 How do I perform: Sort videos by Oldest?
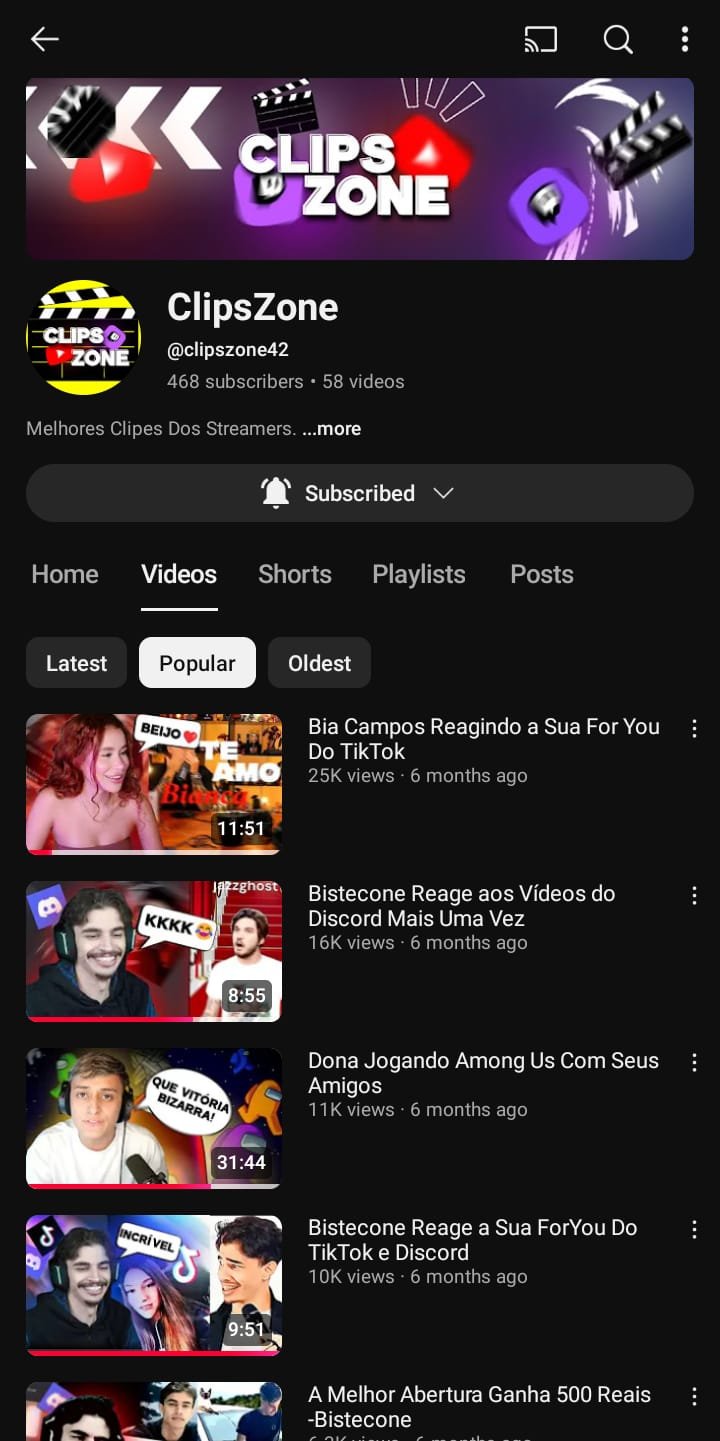319,663
